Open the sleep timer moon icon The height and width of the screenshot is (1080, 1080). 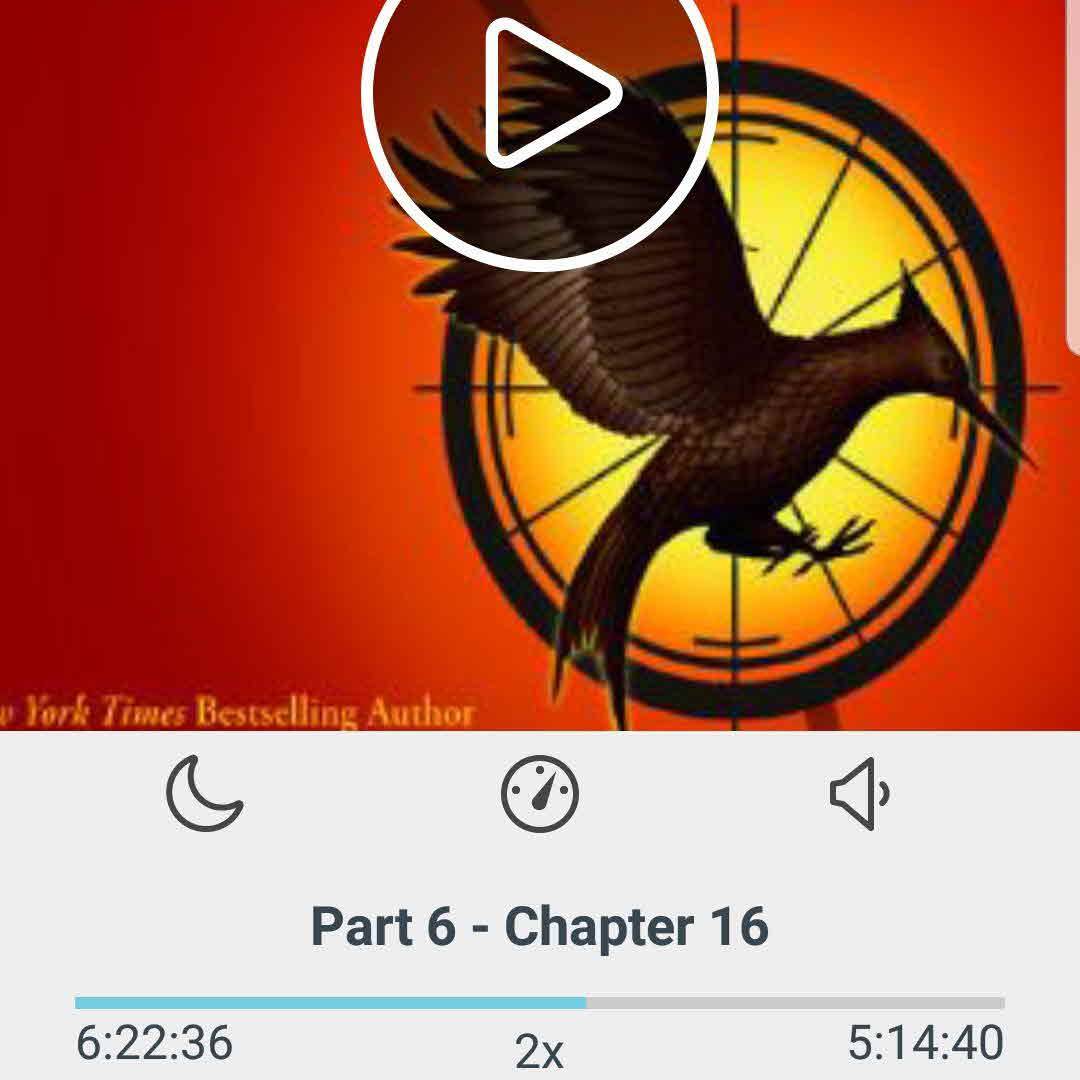pyautogui.click(x=204, y=794)
